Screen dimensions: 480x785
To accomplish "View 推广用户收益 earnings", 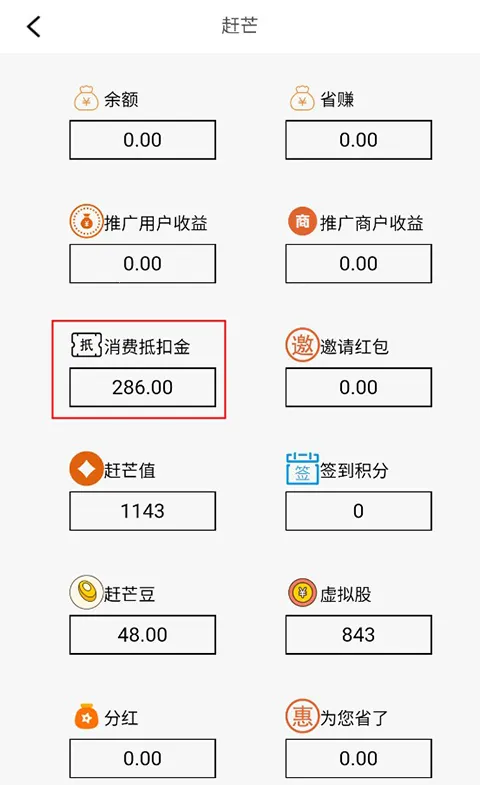I will [143, 263].
